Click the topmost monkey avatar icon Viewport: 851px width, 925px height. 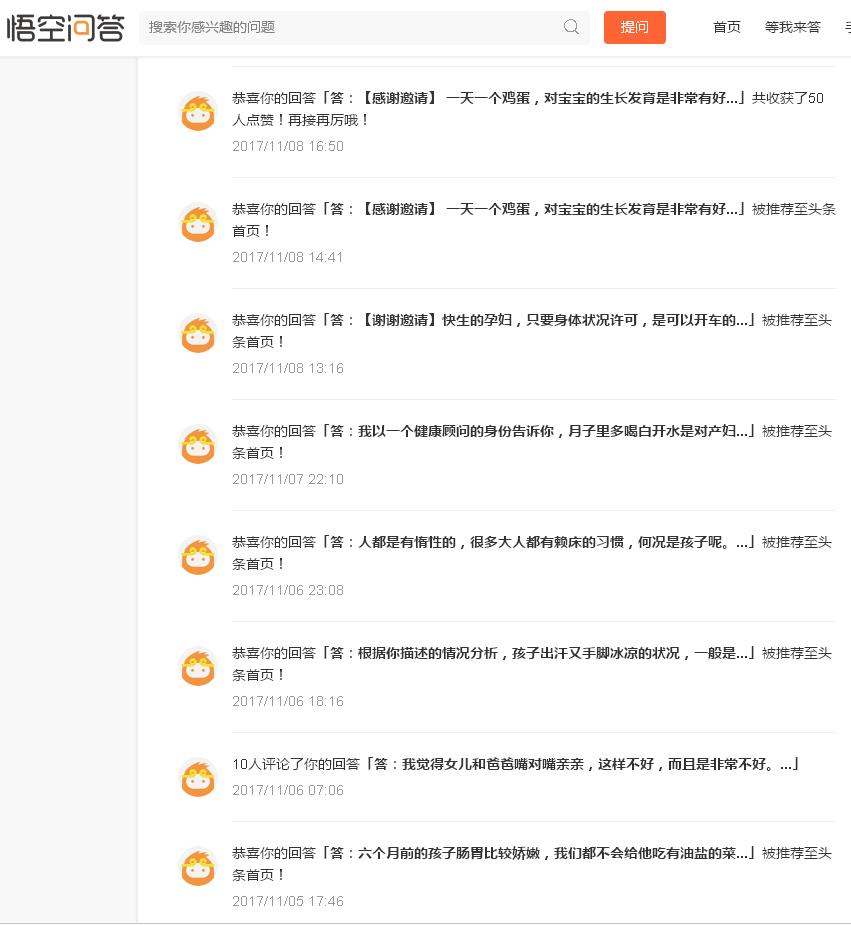(198, 112)
